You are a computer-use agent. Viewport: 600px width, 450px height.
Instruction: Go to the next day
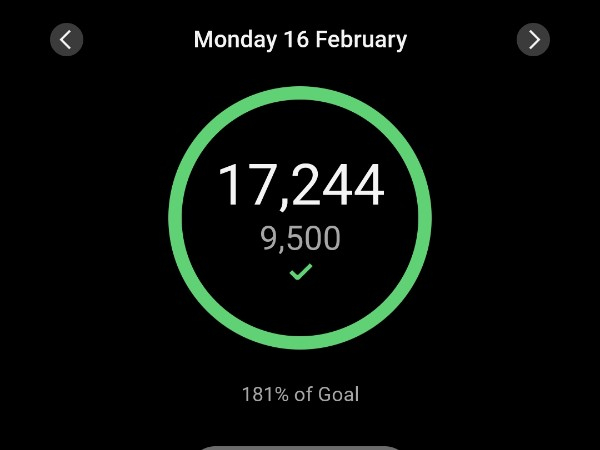tap(533, 40)
